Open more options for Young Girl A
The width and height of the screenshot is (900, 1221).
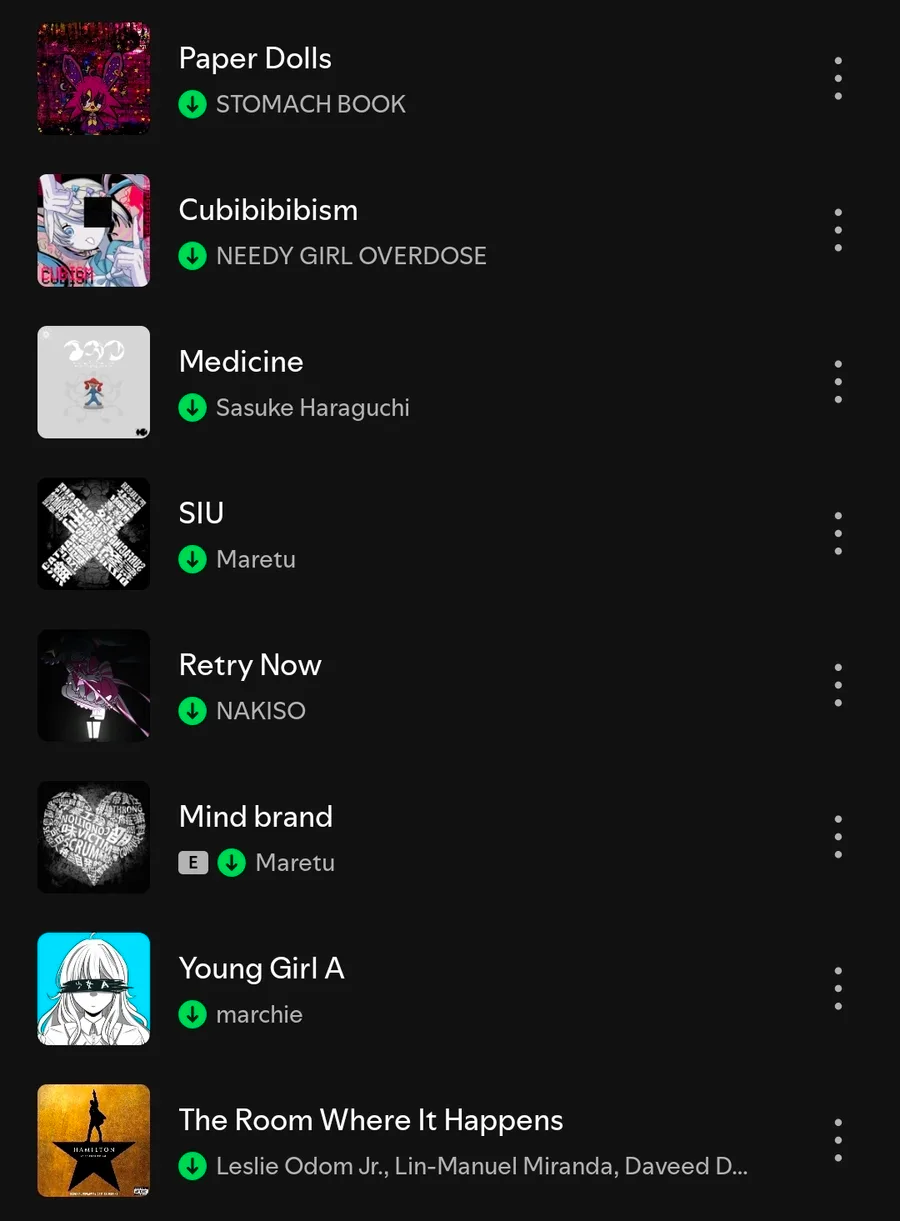coord(838,989)
